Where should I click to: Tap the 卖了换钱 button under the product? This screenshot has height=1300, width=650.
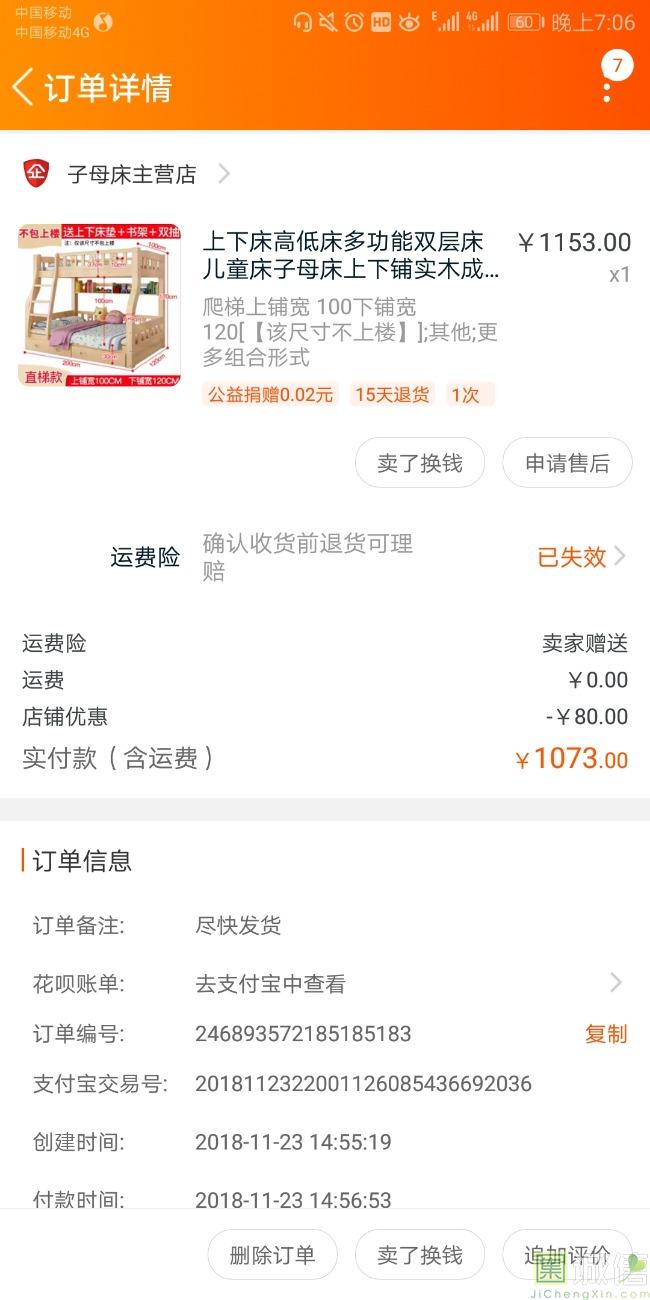[419, 463]
